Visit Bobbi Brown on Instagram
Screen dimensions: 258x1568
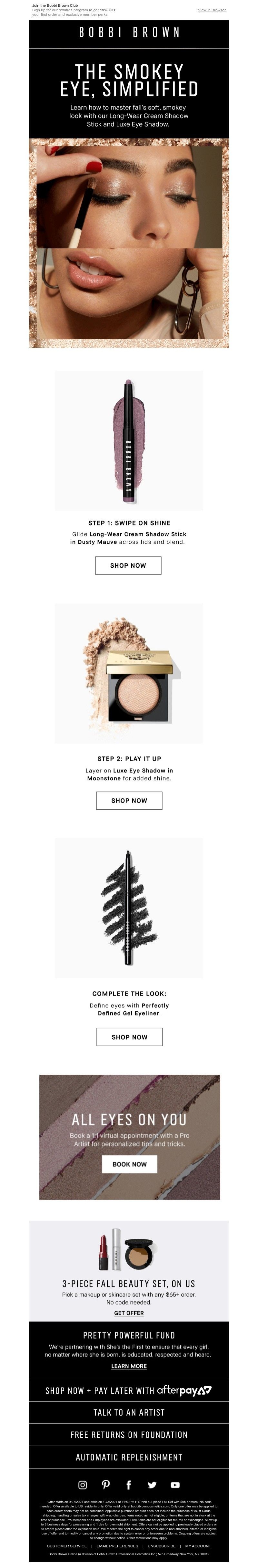[x=83, y=1485]
